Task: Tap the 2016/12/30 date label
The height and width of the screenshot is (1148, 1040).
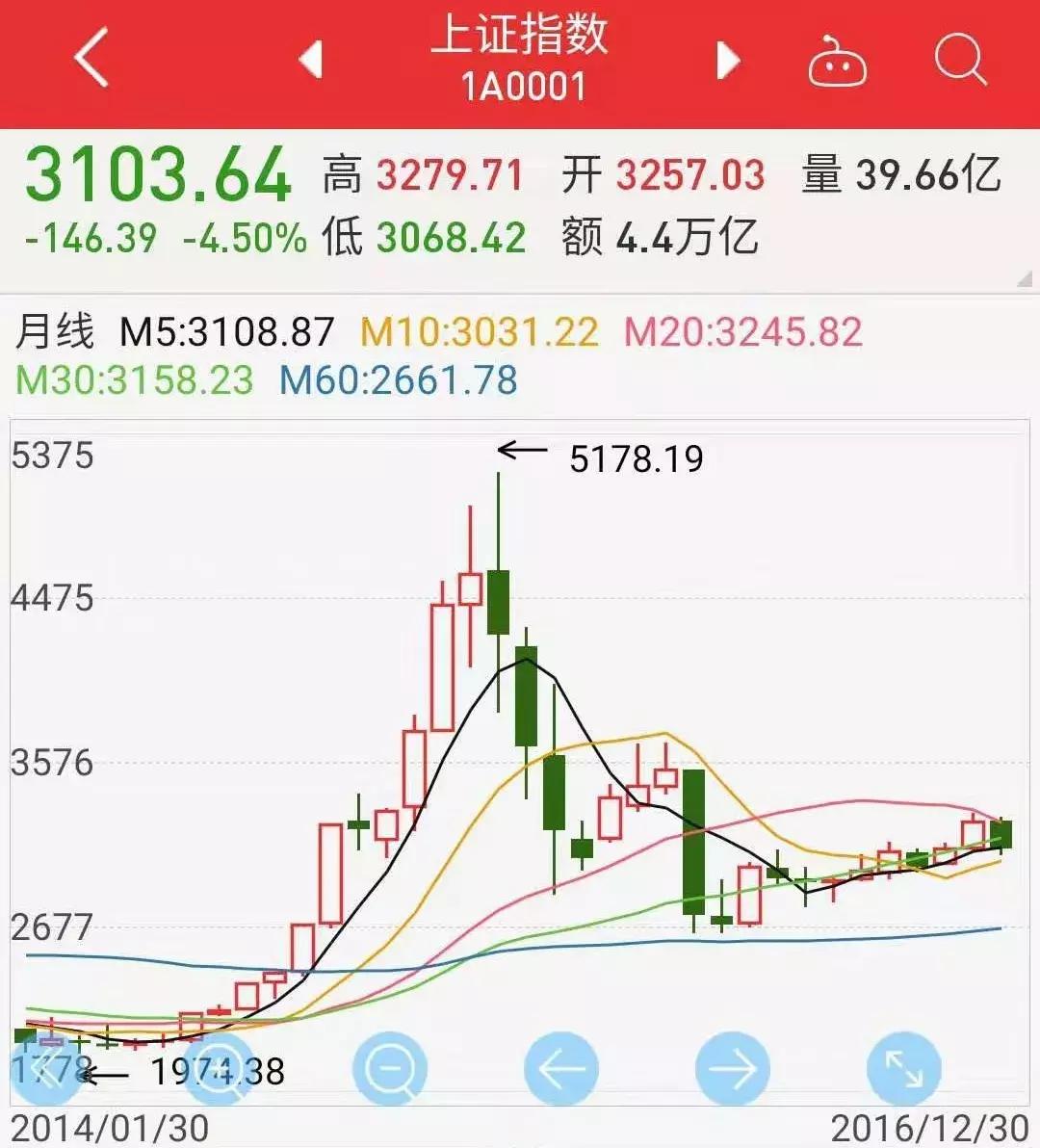Action: tap(927, 1124)
